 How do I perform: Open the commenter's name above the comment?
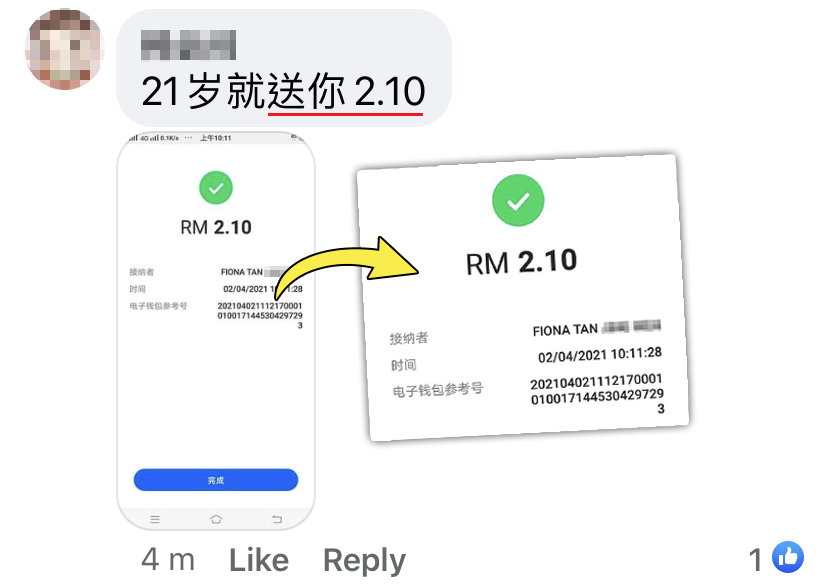[188, 45]
